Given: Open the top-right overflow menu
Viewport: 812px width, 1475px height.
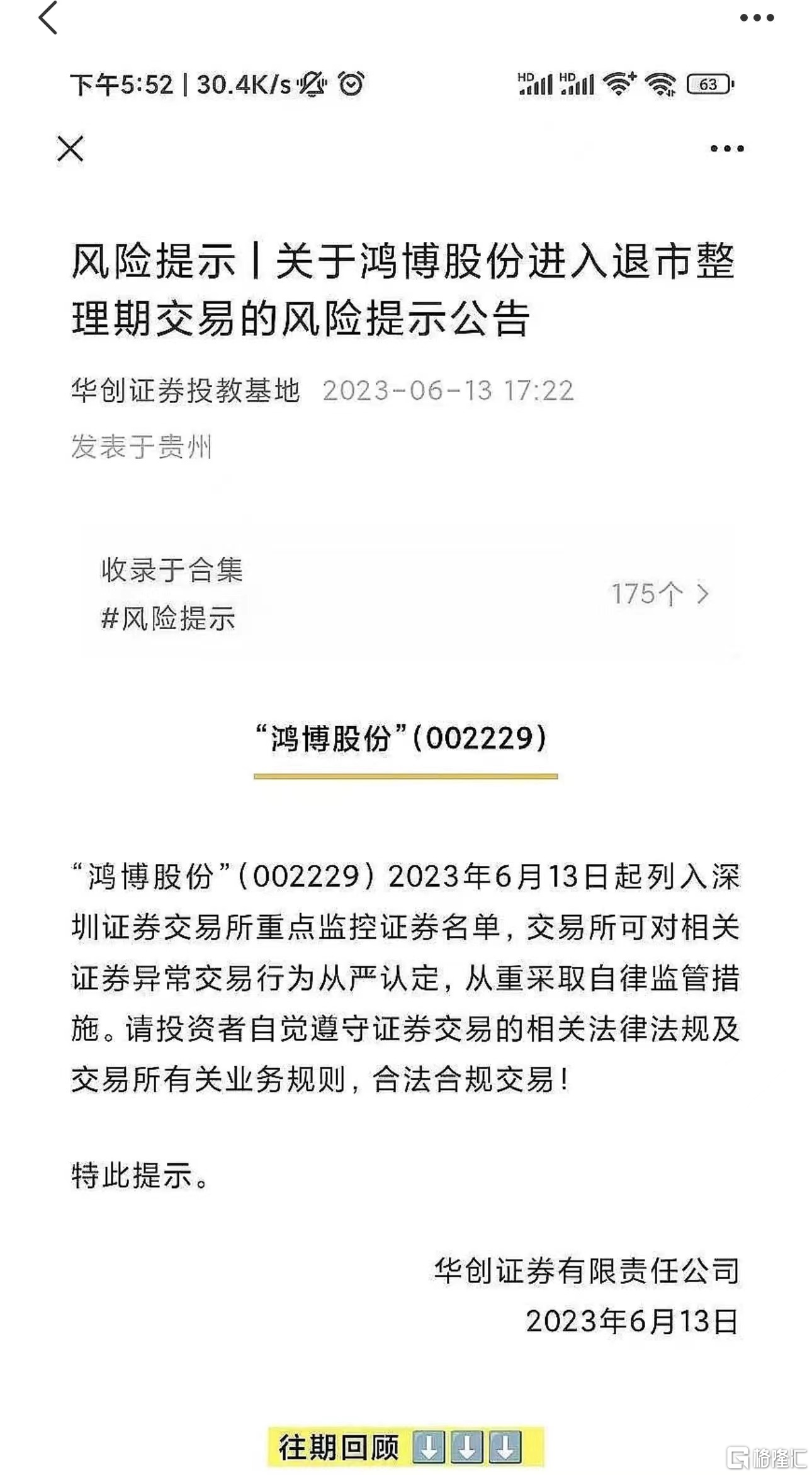Looking at the screenshot, I should (x=757, y=18).
